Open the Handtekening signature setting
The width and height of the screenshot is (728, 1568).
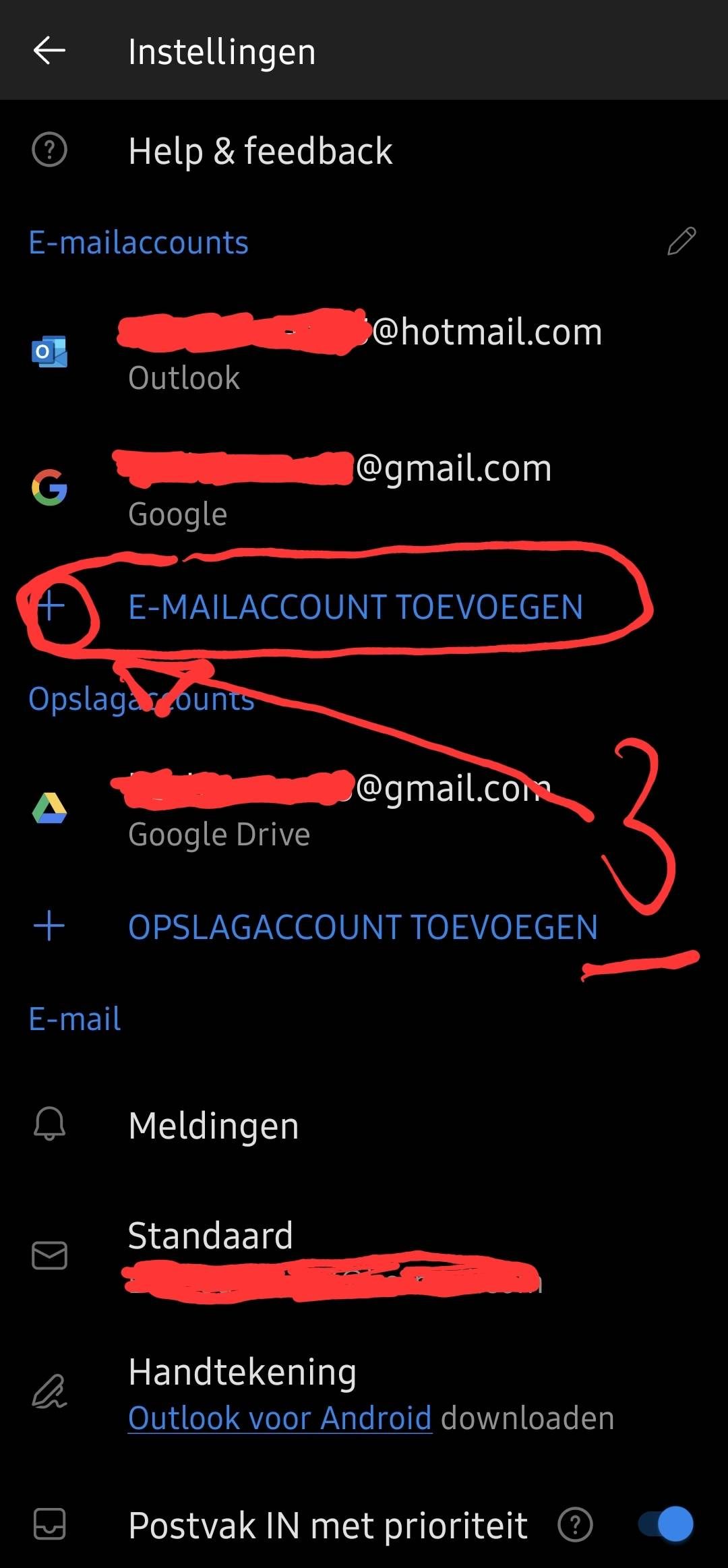pyautogui.click(x=243, y=1372)
